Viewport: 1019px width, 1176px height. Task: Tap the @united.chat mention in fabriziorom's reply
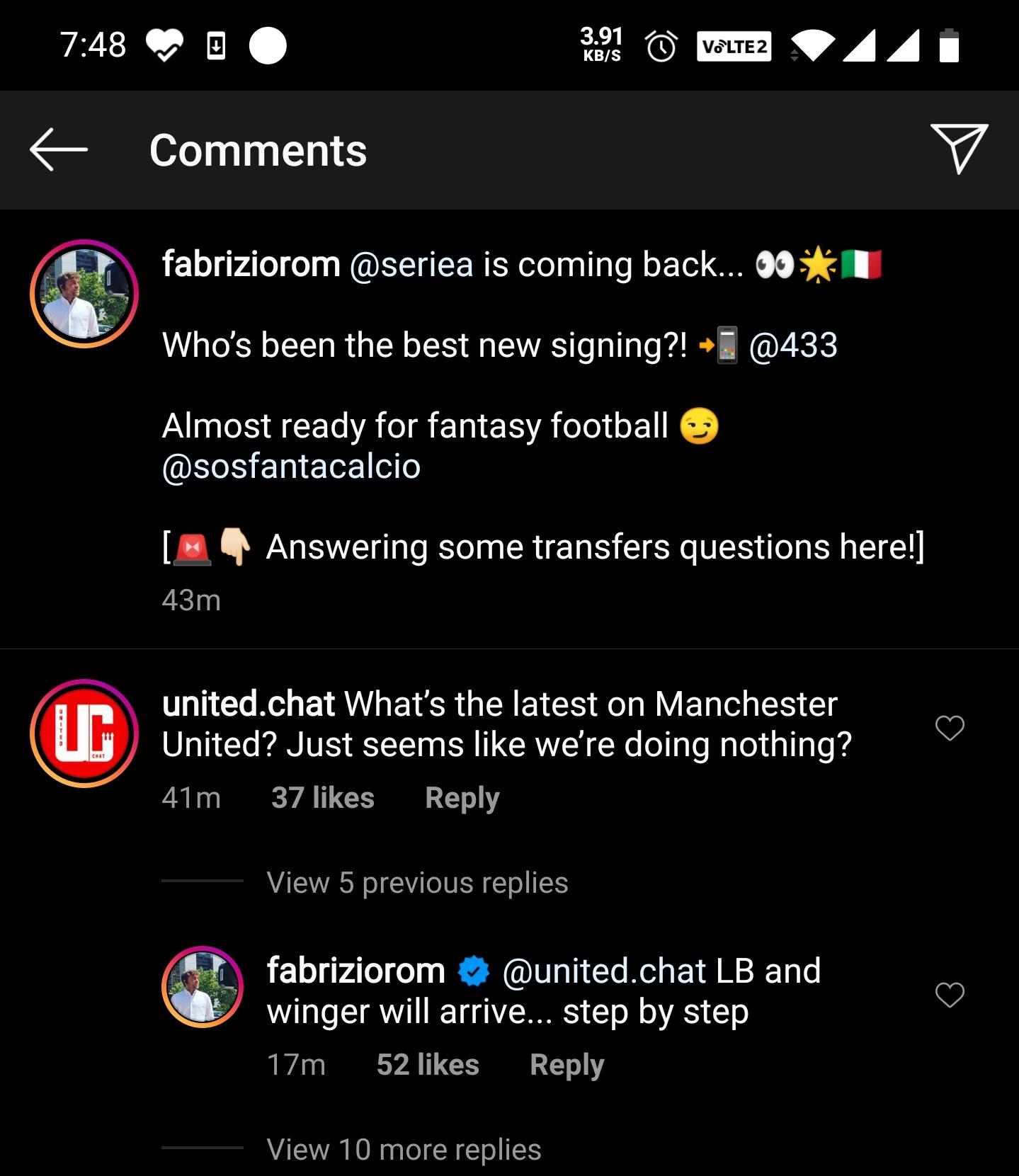(604, 971)
